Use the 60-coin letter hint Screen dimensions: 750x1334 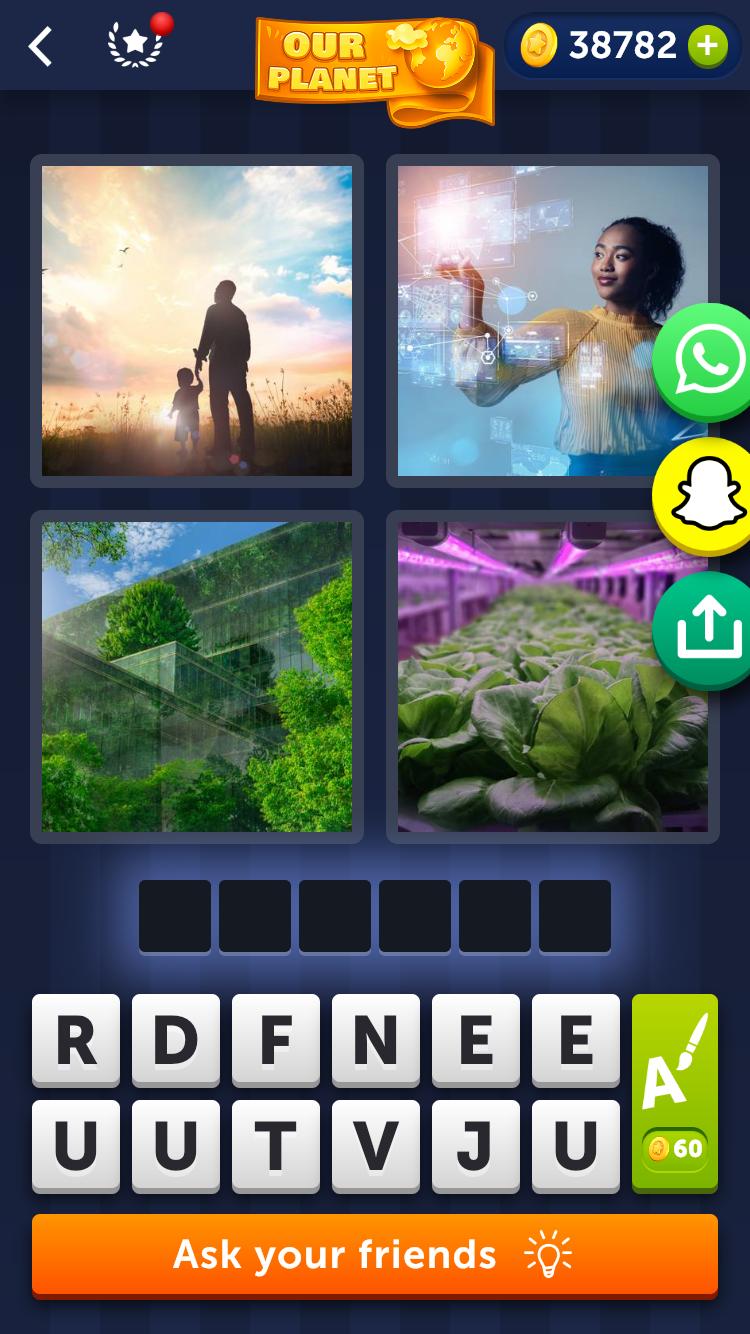(675, 1092)
